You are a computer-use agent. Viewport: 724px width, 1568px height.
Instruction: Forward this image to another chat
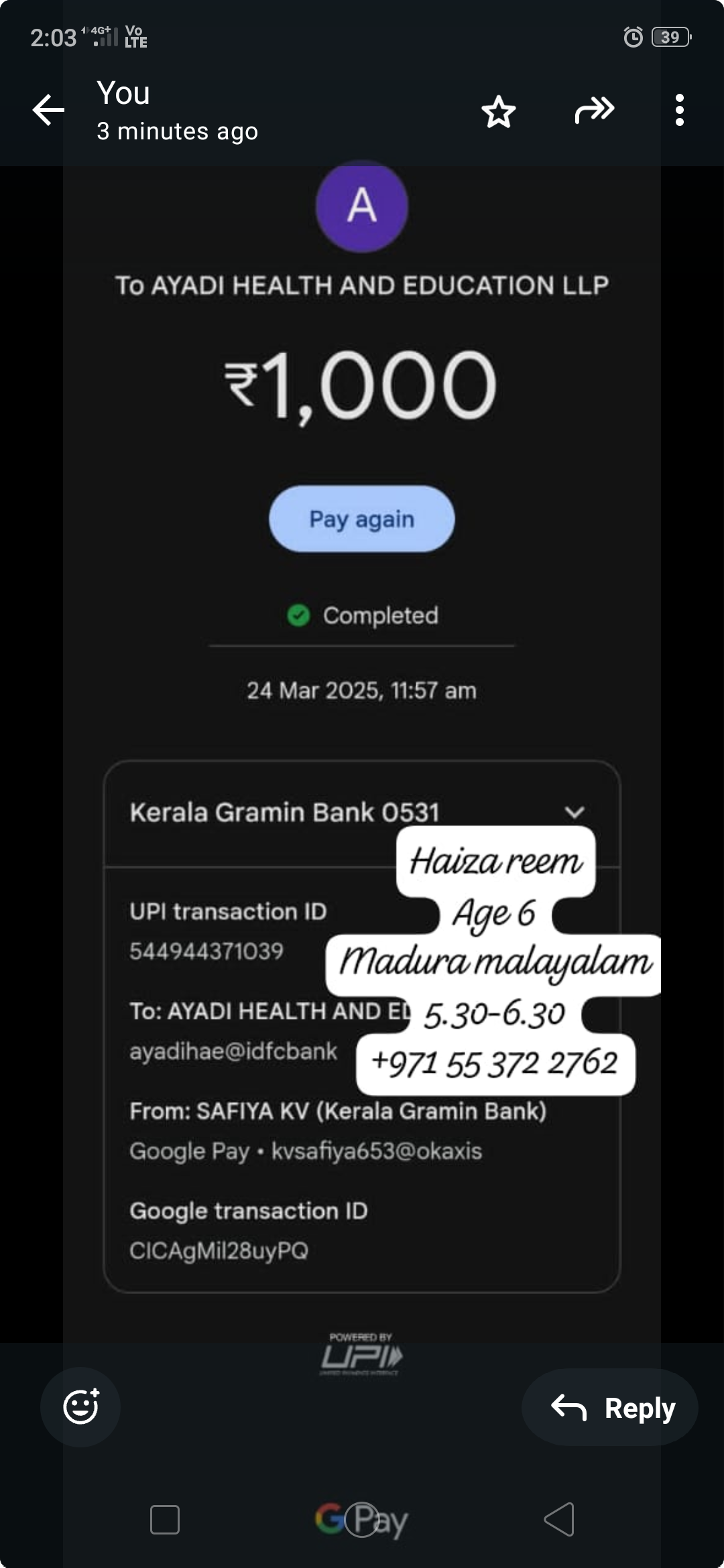pyautogui.click(x=594, y=111)
